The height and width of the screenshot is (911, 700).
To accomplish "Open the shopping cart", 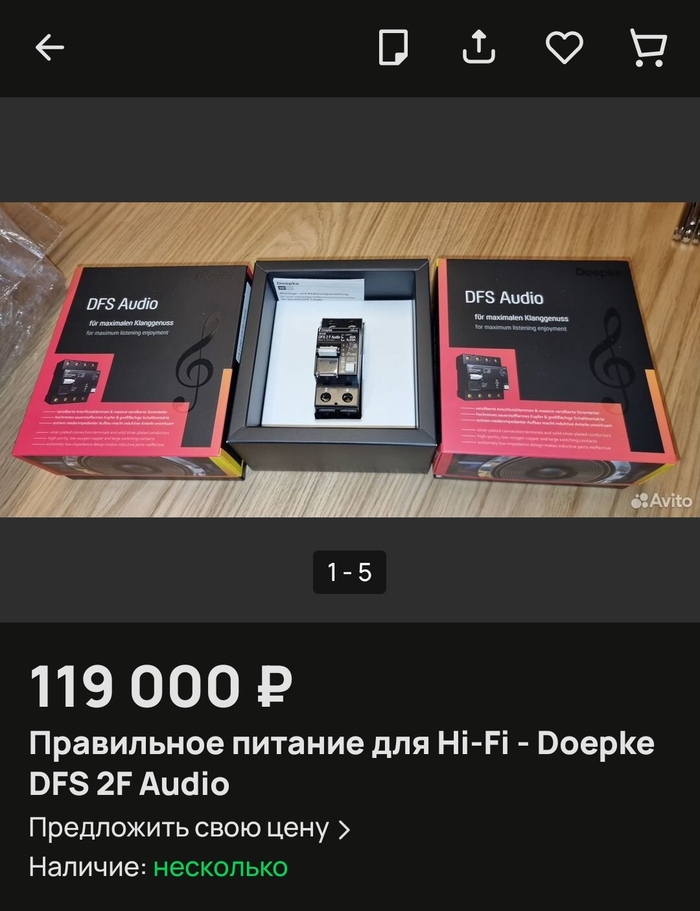I will point(648,47).
